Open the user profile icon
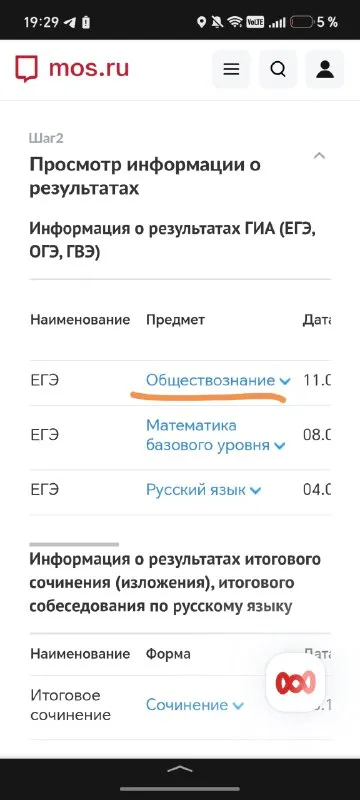This screenshot has width=360, height=800. point(324,69)
